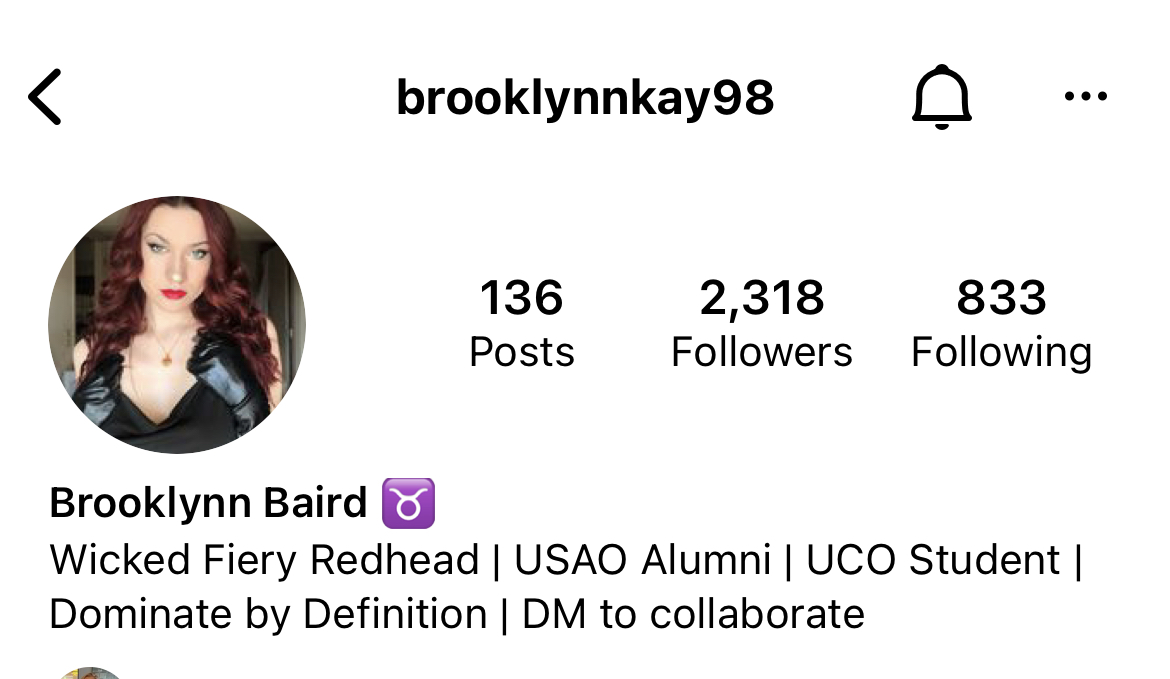This screenshot has height=679, width=1170.
Task: View the 2,318 Followers list
Action: click(x=761, y=324)
